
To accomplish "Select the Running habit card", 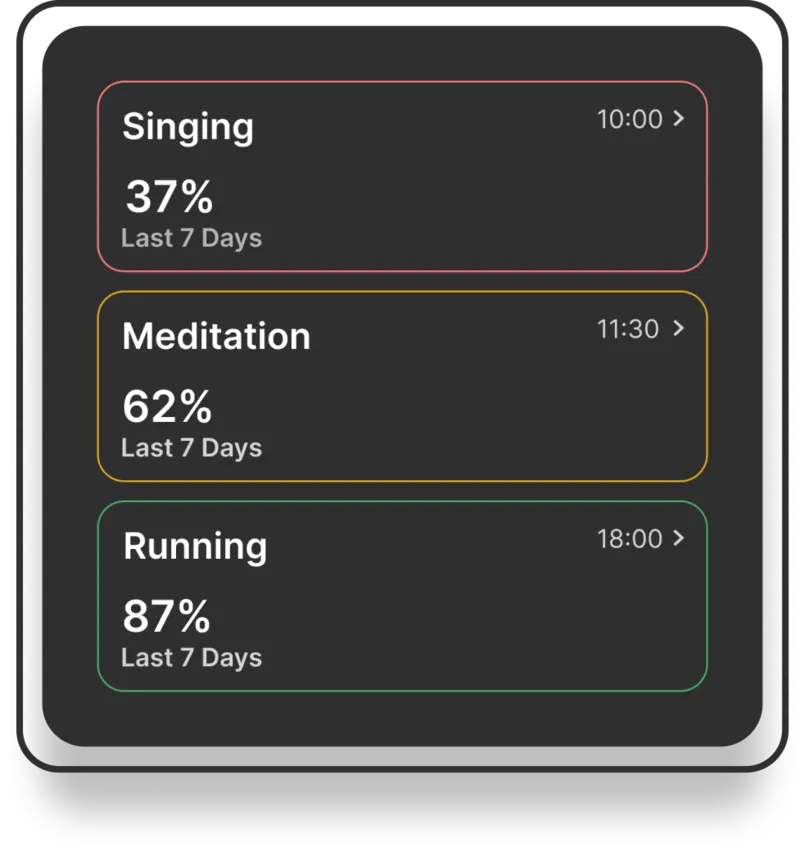I will click(402, 596).
